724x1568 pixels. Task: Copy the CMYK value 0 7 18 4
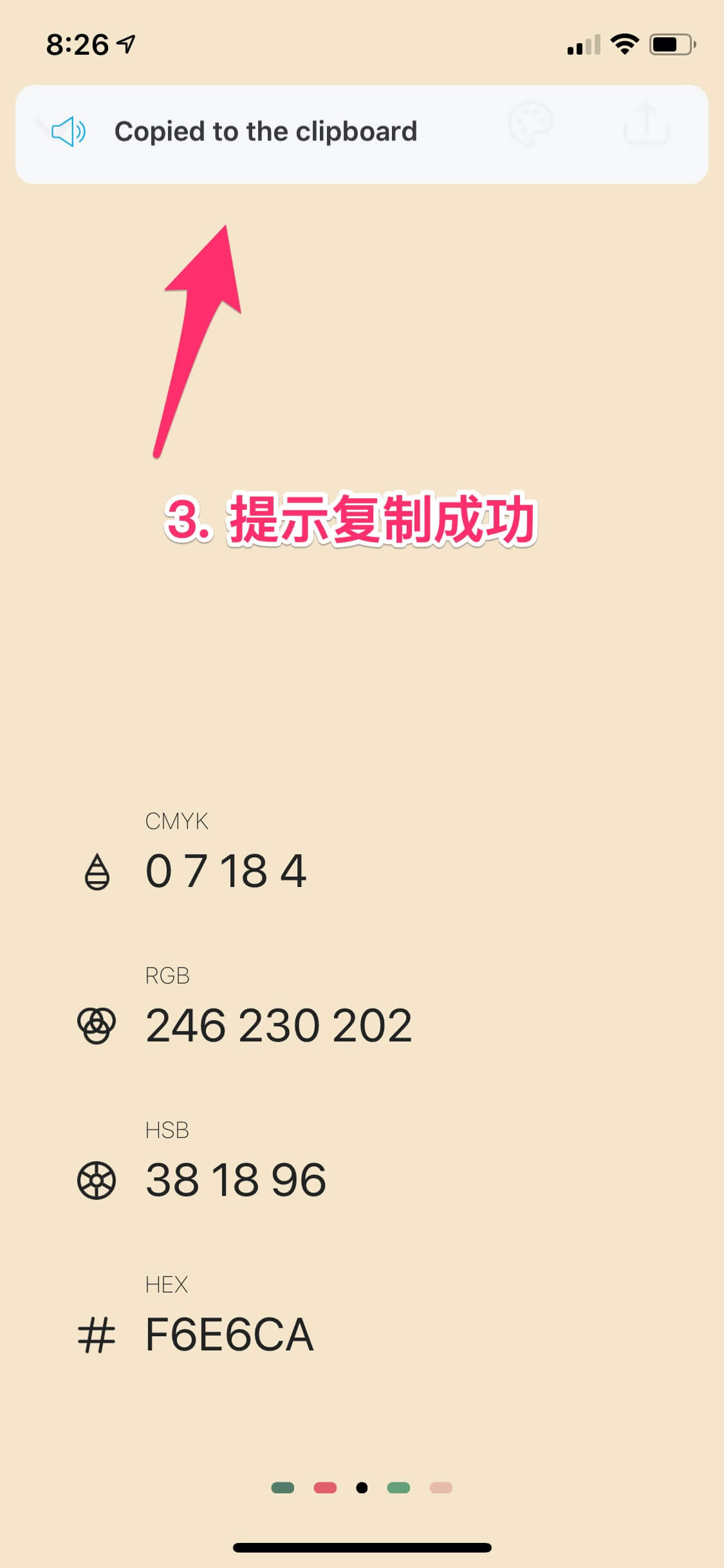click(x=226, y=872)
